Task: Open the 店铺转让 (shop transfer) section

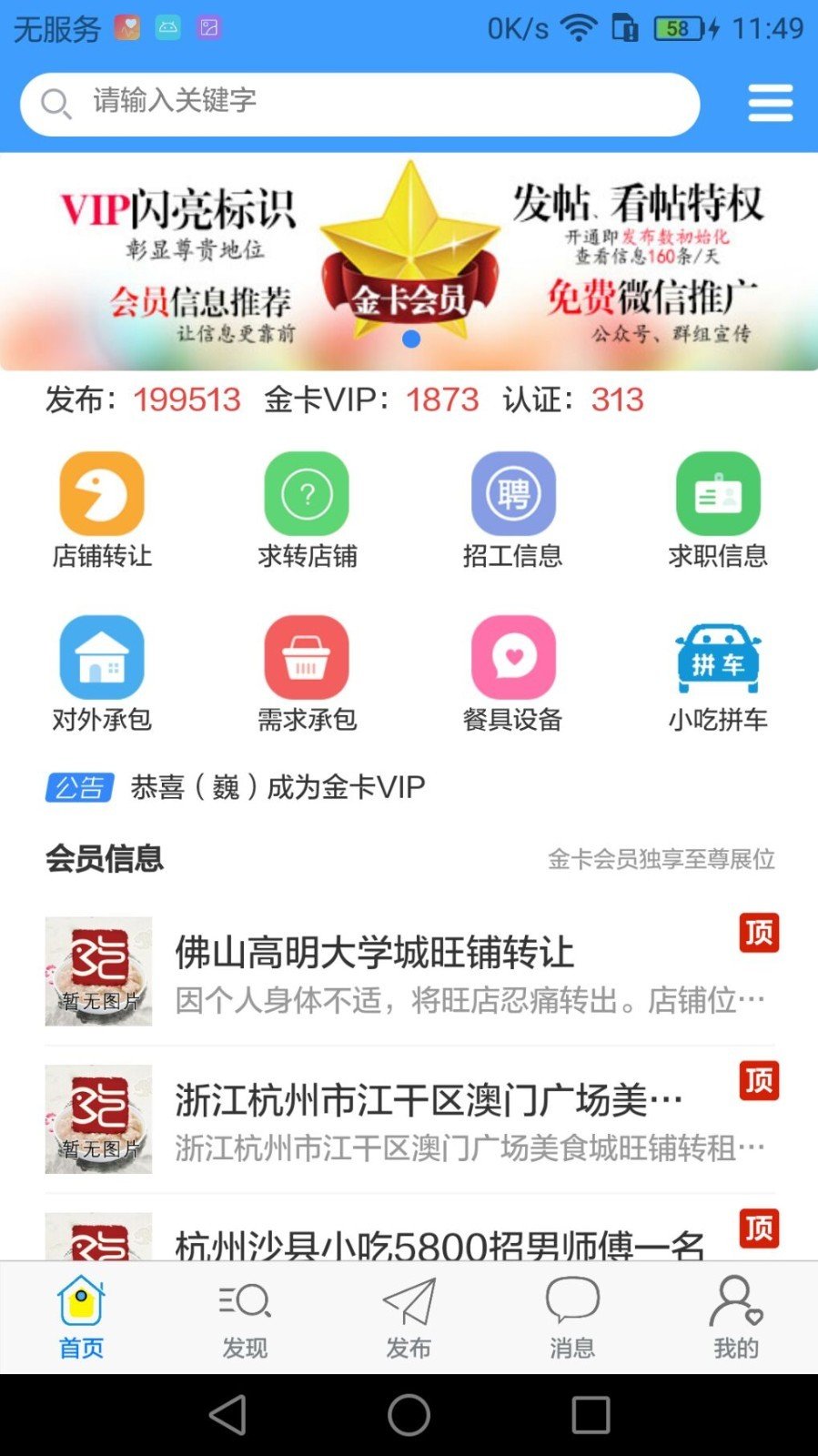Action: (100, 510)
